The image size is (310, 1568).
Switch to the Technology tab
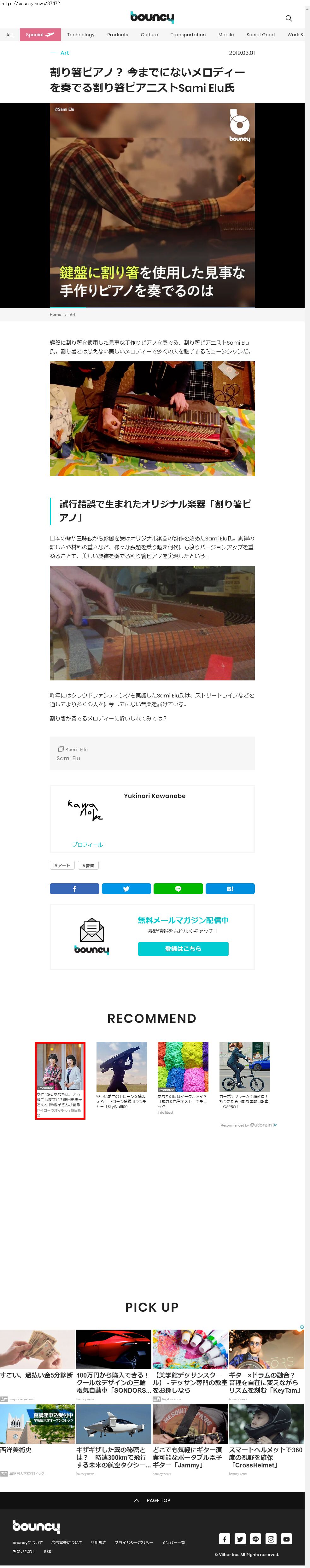click(80, 35)
